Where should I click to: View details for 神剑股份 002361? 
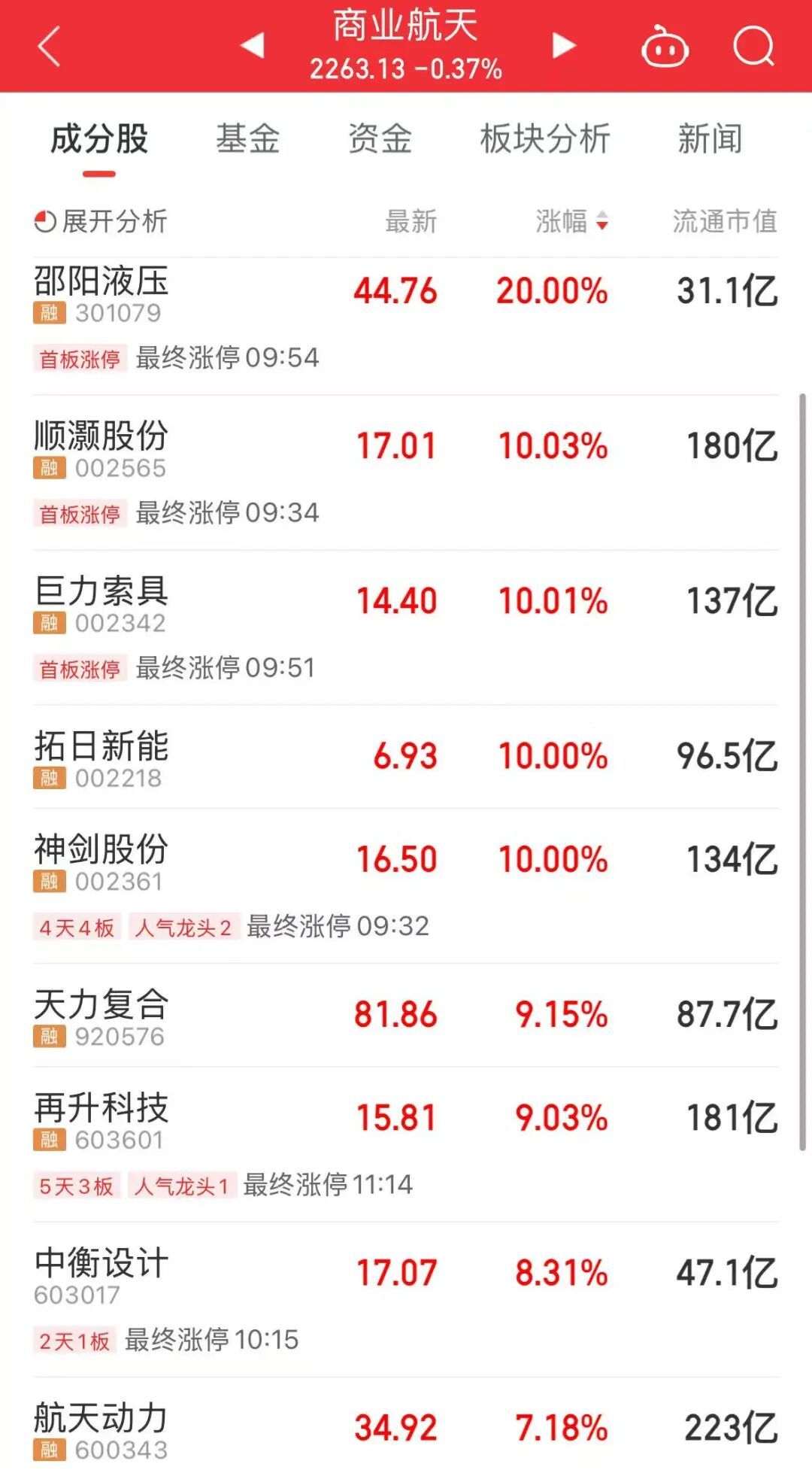(102, 861)
